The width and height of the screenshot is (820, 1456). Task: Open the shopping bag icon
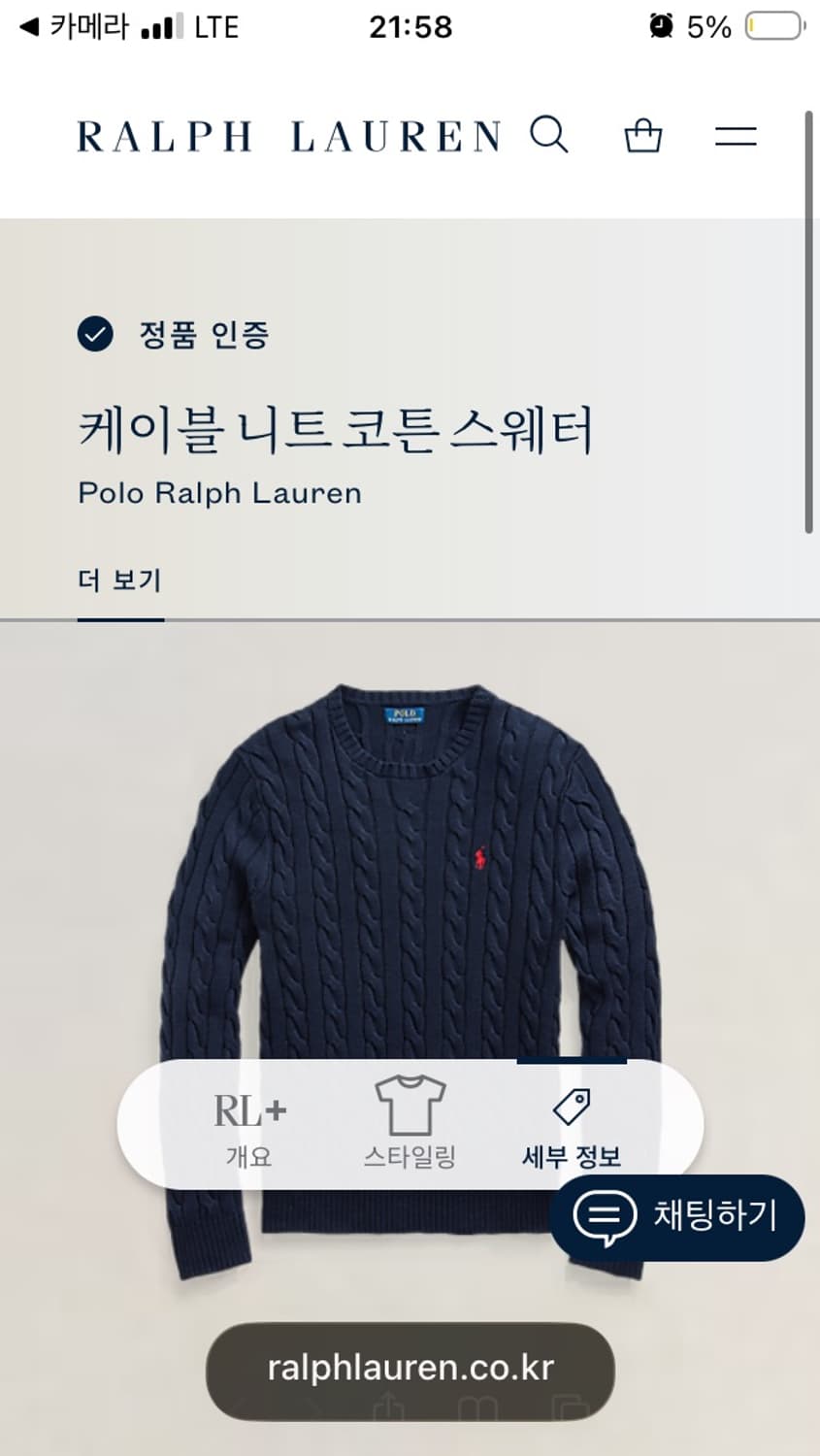(642, 136)
